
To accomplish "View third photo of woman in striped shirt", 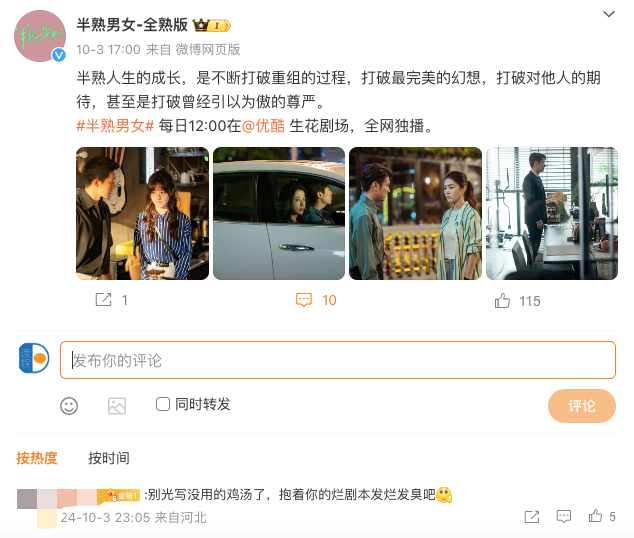I will (x=415, y=213).
